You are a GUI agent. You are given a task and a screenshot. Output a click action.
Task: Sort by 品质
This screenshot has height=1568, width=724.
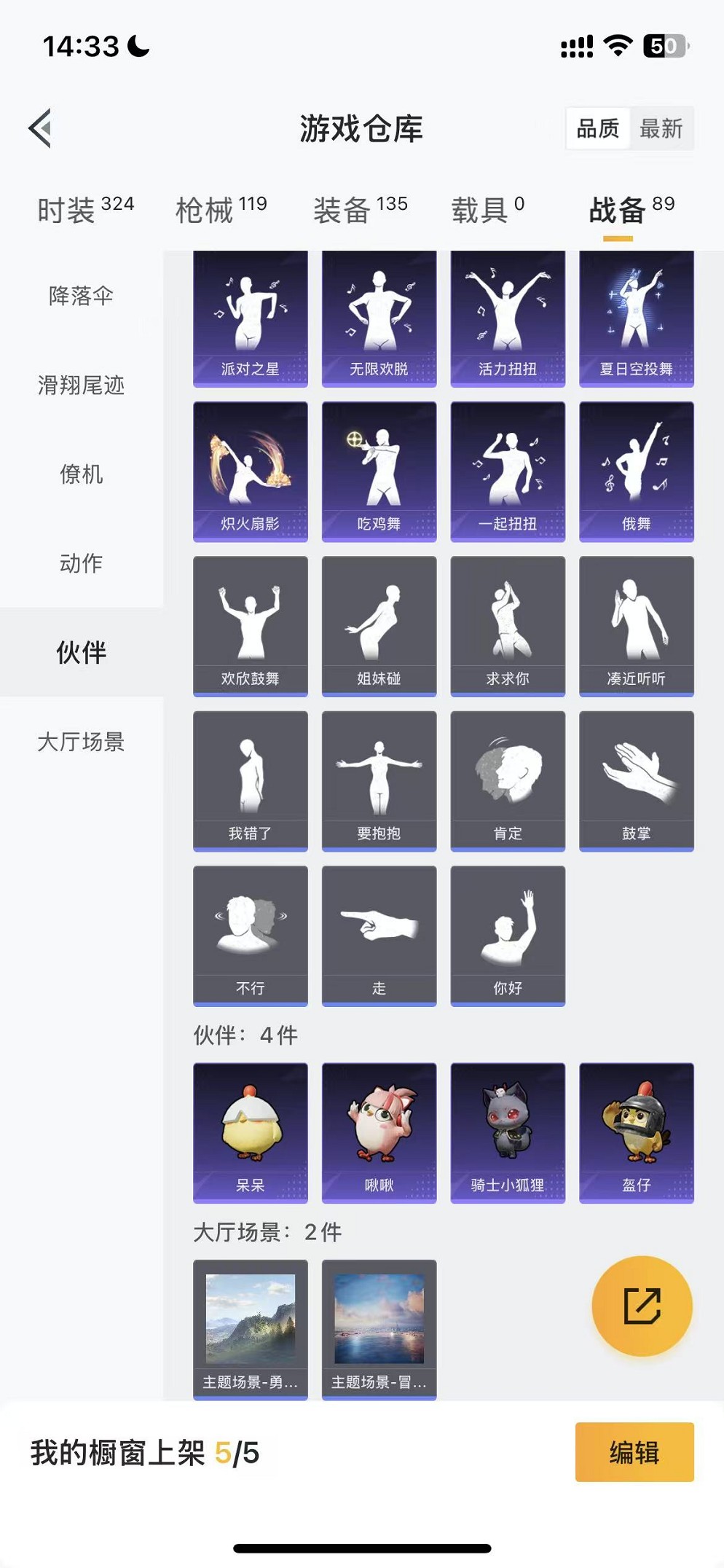(598, 129)
